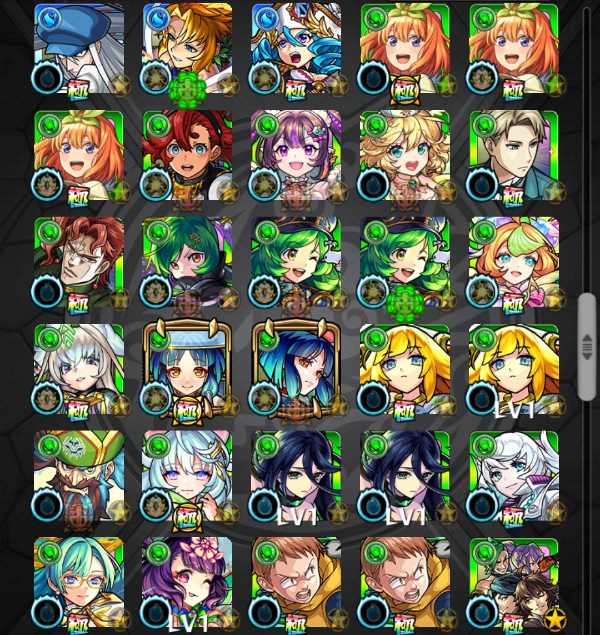Choose the gold-framed dark-haired girl with red eyes
Image resolution: width=600 pixels, height=635 pixels.
pyautogui.click(x=296, y=369)
